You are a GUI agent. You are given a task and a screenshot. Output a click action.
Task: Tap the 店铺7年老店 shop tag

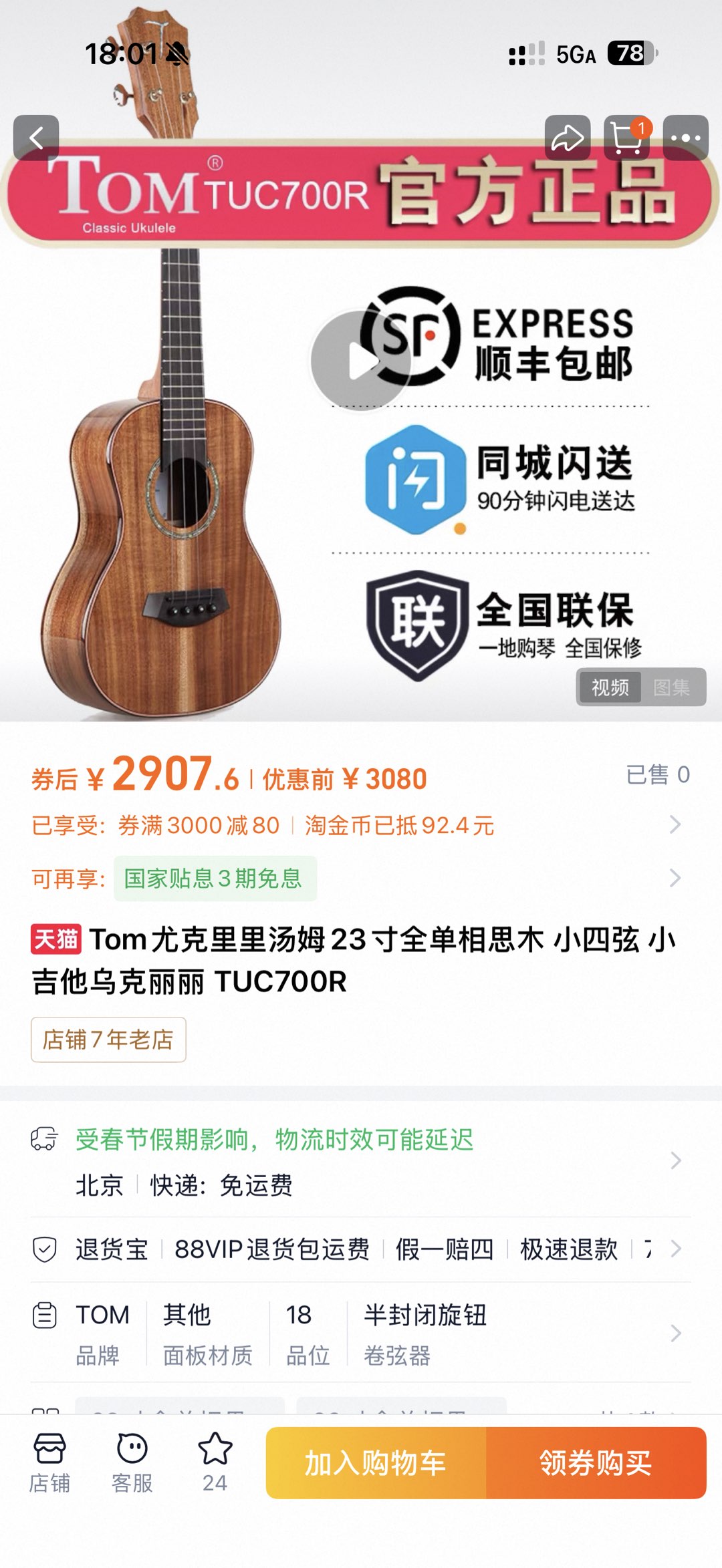click(x=108, y=1040)
